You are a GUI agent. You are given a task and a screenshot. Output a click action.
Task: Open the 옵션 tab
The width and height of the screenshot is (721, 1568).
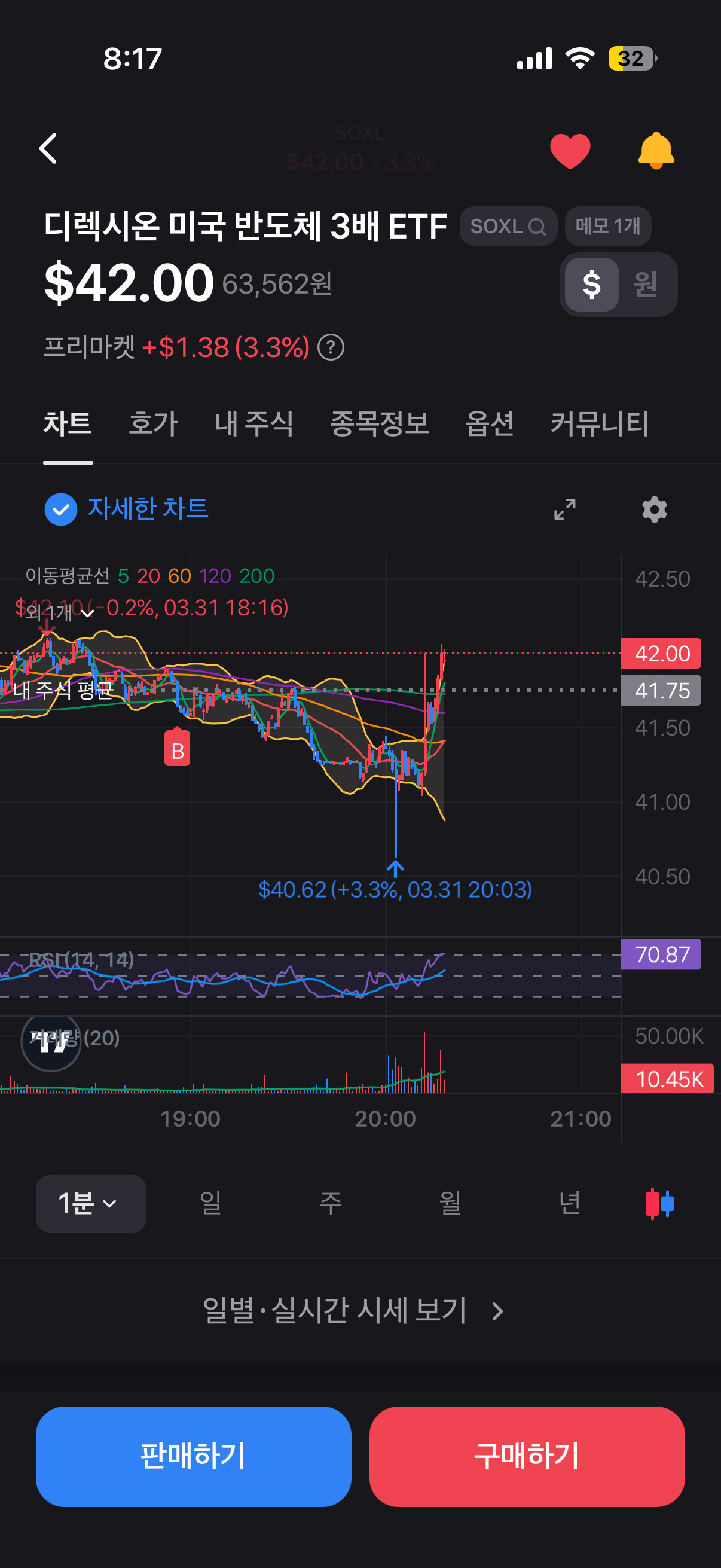click(489, 423)
